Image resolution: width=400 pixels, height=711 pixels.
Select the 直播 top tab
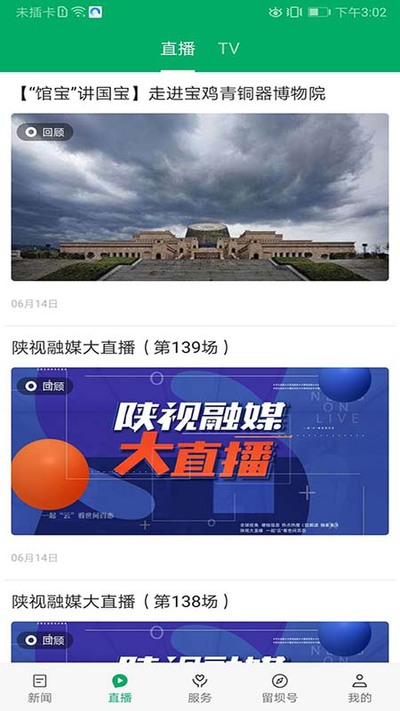178,49
